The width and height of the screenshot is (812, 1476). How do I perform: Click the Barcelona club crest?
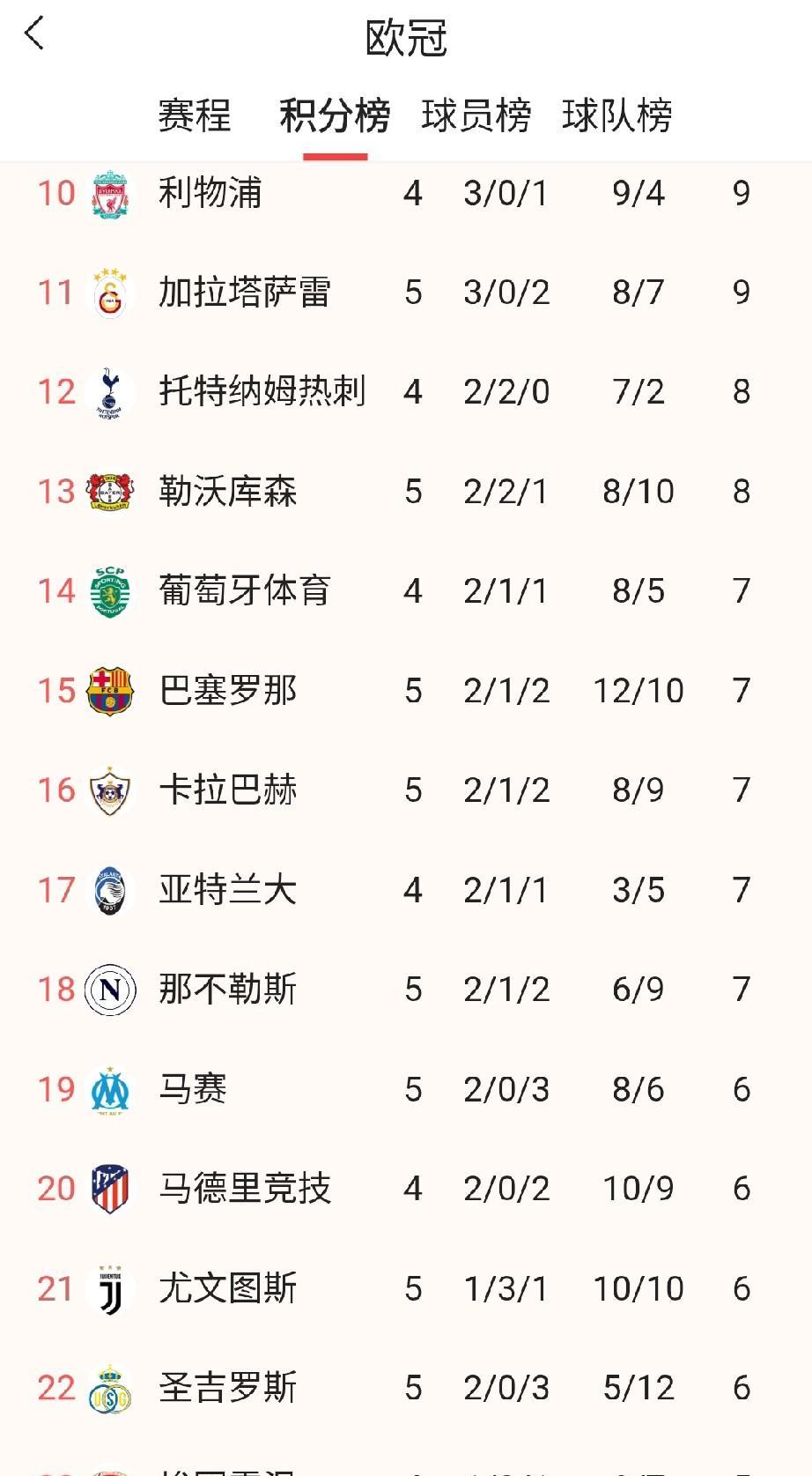107,690
